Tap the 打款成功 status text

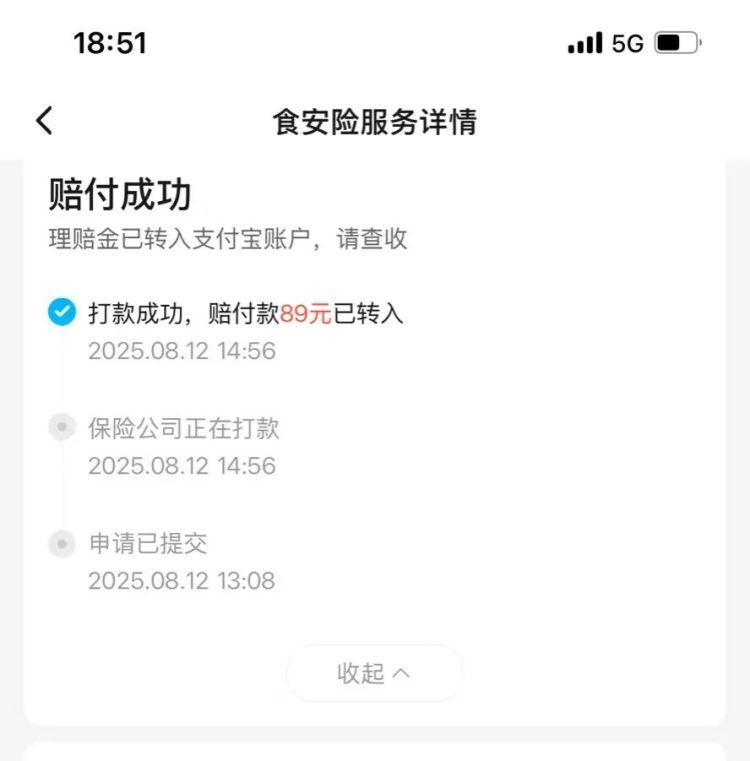tap(132, 312)
